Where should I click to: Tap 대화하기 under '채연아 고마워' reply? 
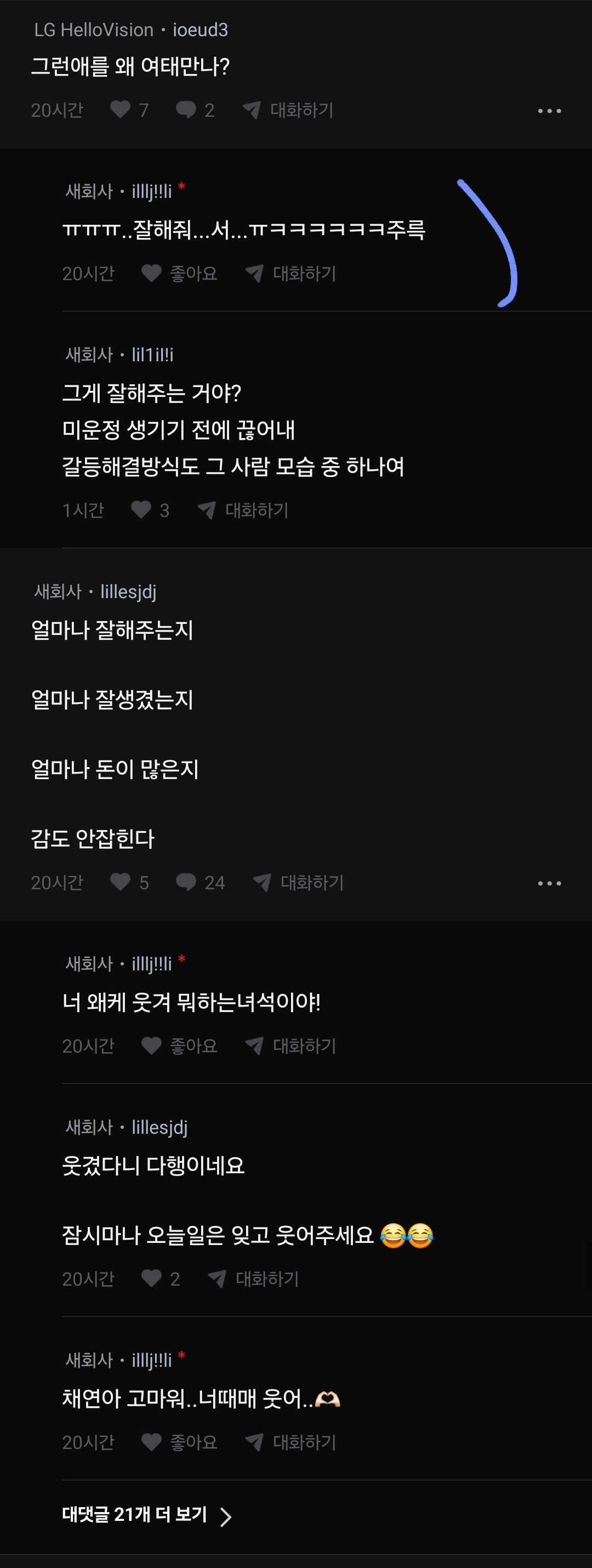coord(291,1441)
